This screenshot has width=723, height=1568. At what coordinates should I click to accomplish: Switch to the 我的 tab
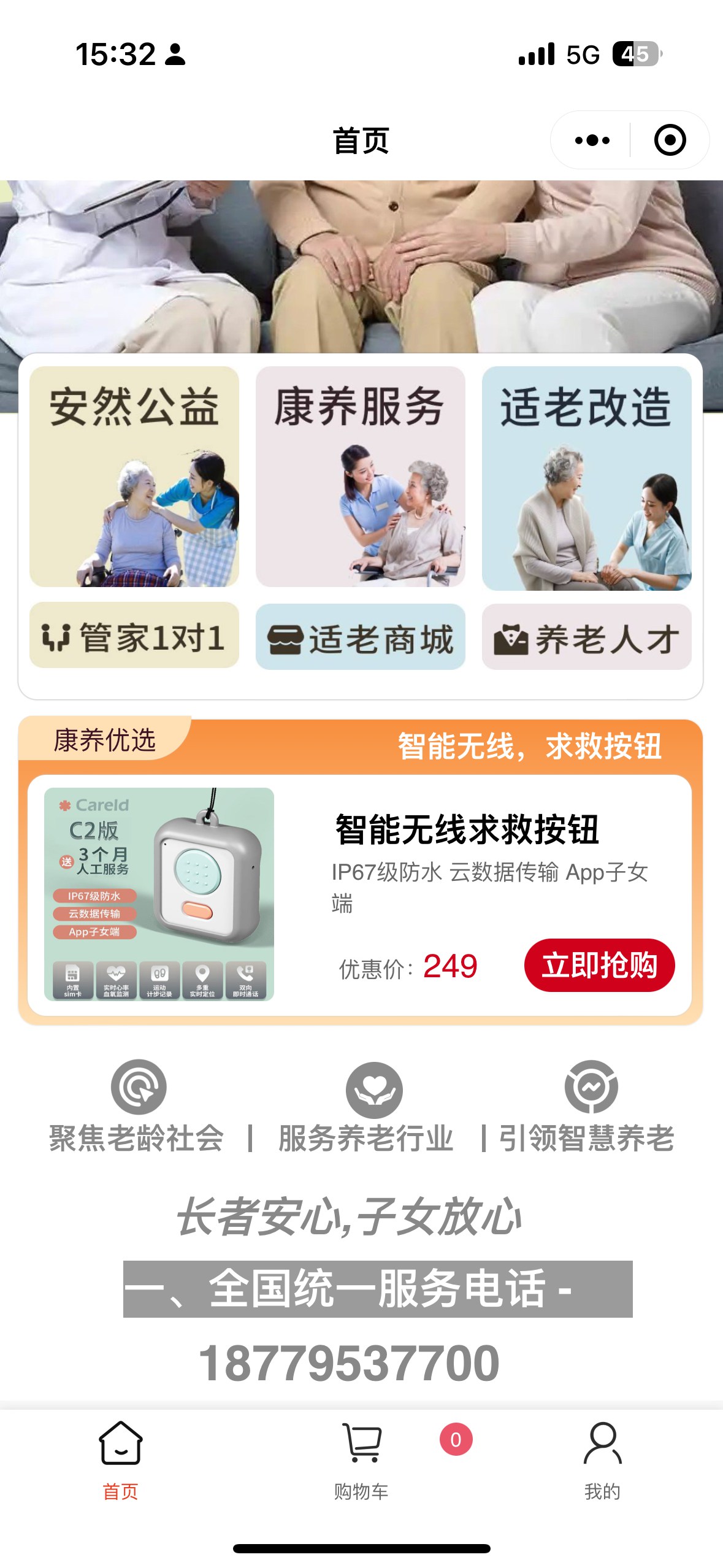coord(602,1461)
